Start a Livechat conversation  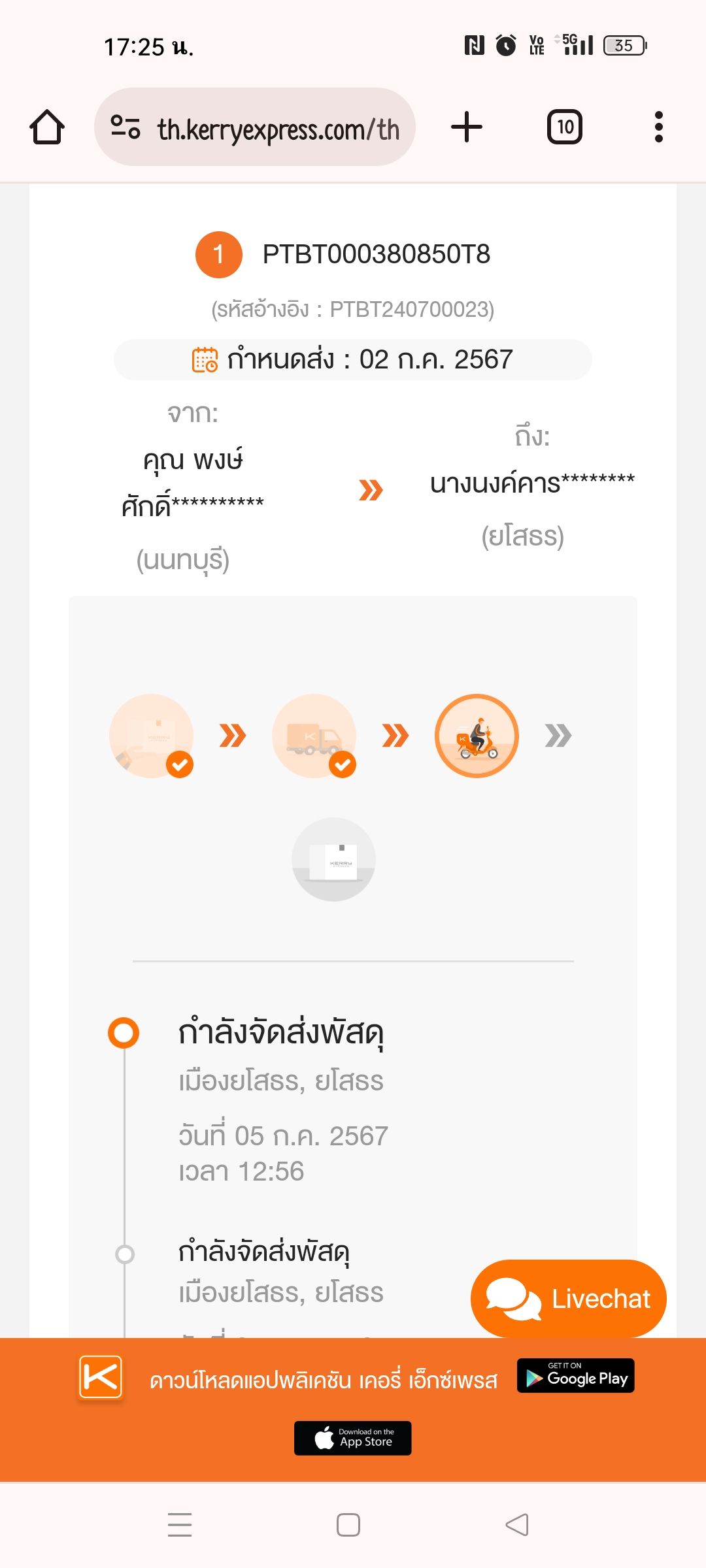point(569,1298)
